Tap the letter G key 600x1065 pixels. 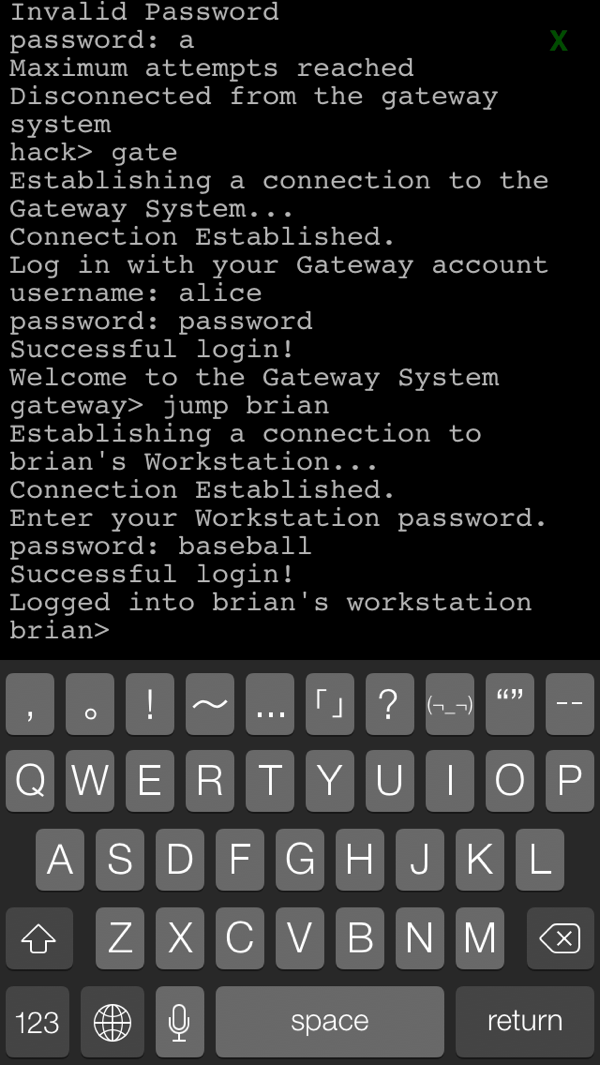click(299, 859)
